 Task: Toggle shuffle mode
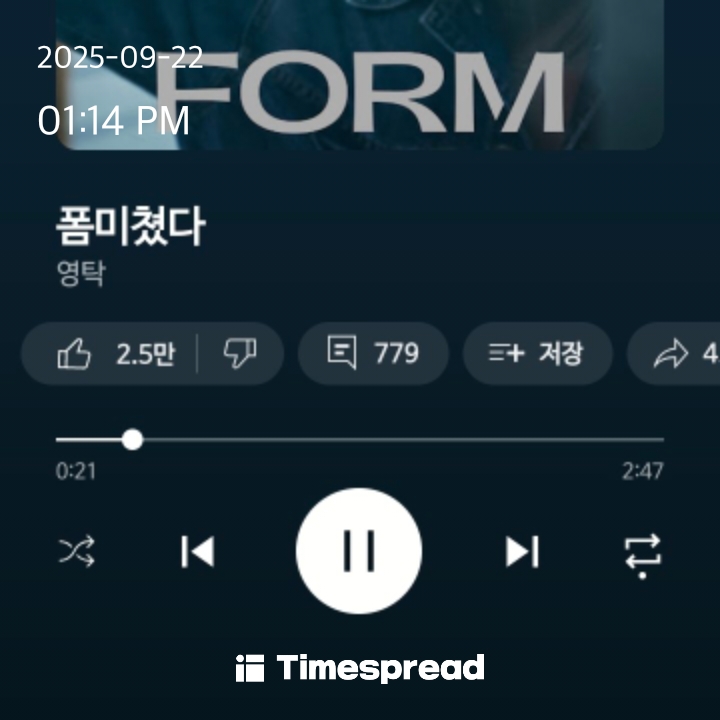click(77, 551)
